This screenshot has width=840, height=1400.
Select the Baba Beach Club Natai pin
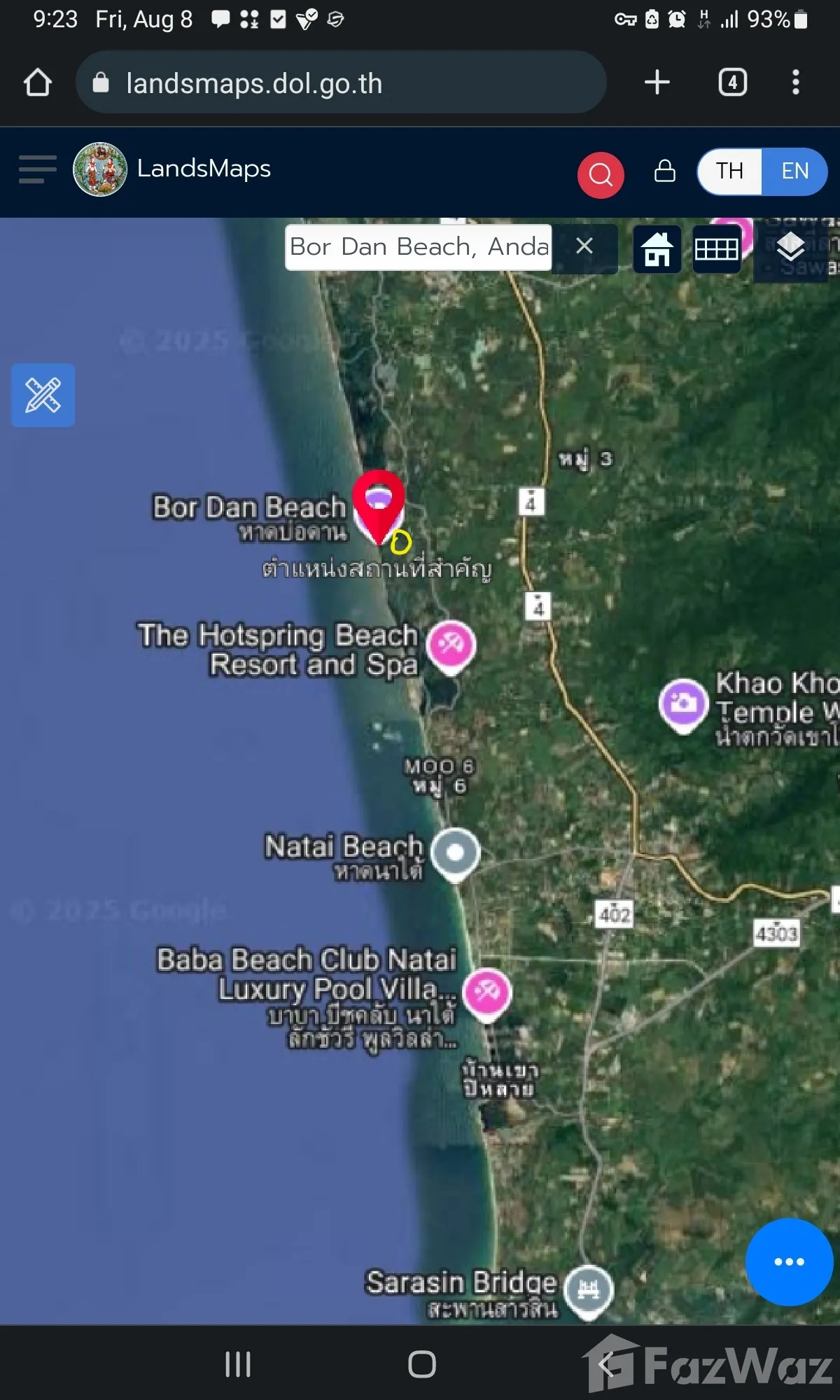click(x=487, y=993)
